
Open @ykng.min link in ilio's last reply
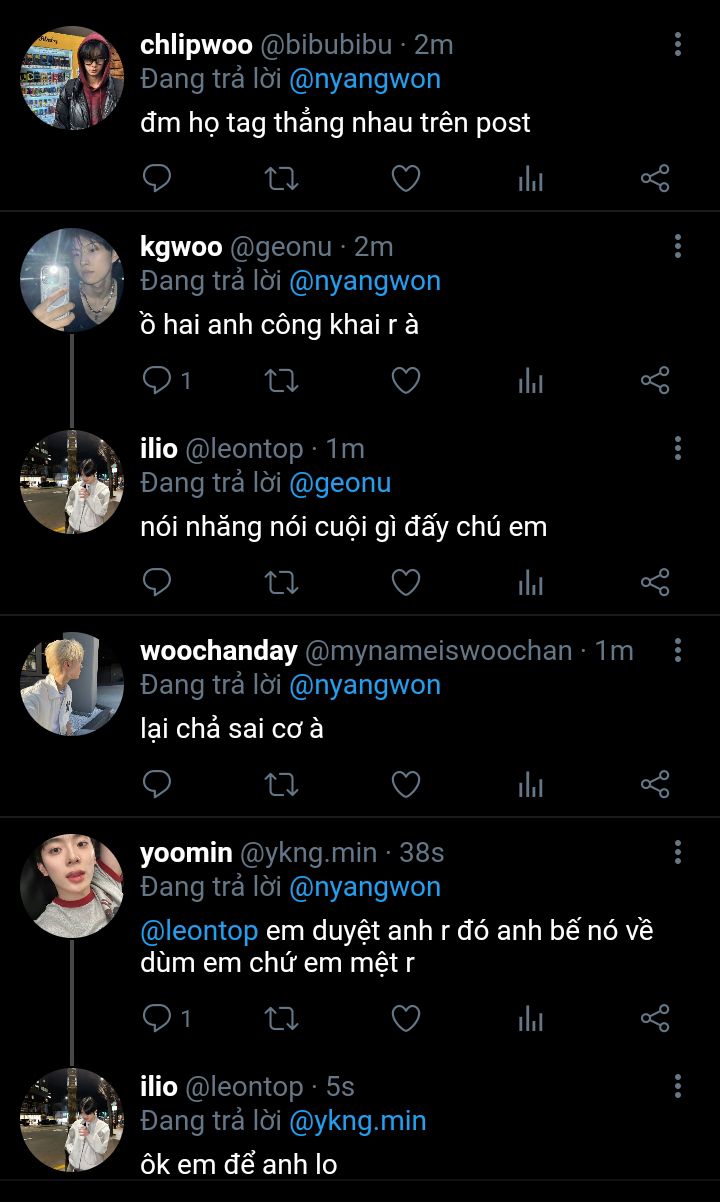click(x=358, y=1121)
